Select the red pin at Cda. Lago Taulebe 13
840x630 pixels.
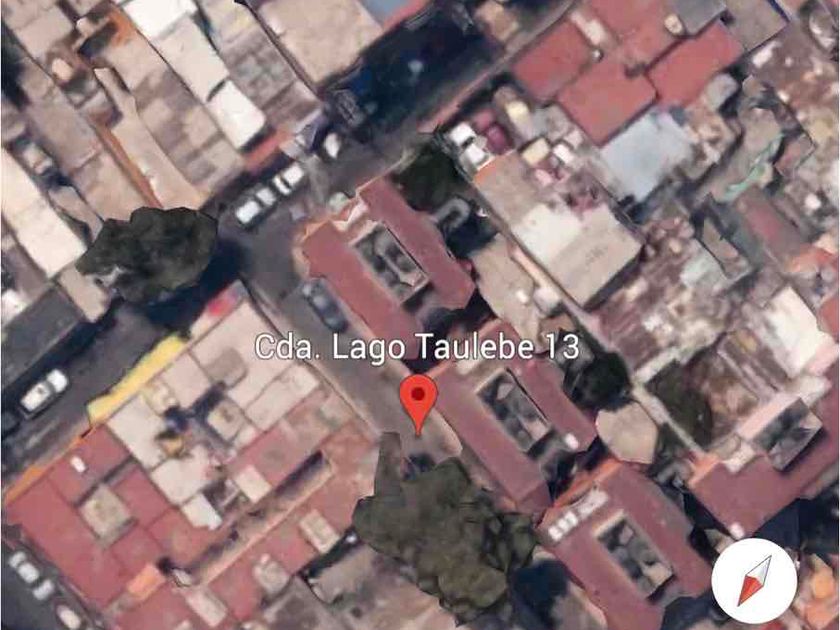tap(418, 398)
